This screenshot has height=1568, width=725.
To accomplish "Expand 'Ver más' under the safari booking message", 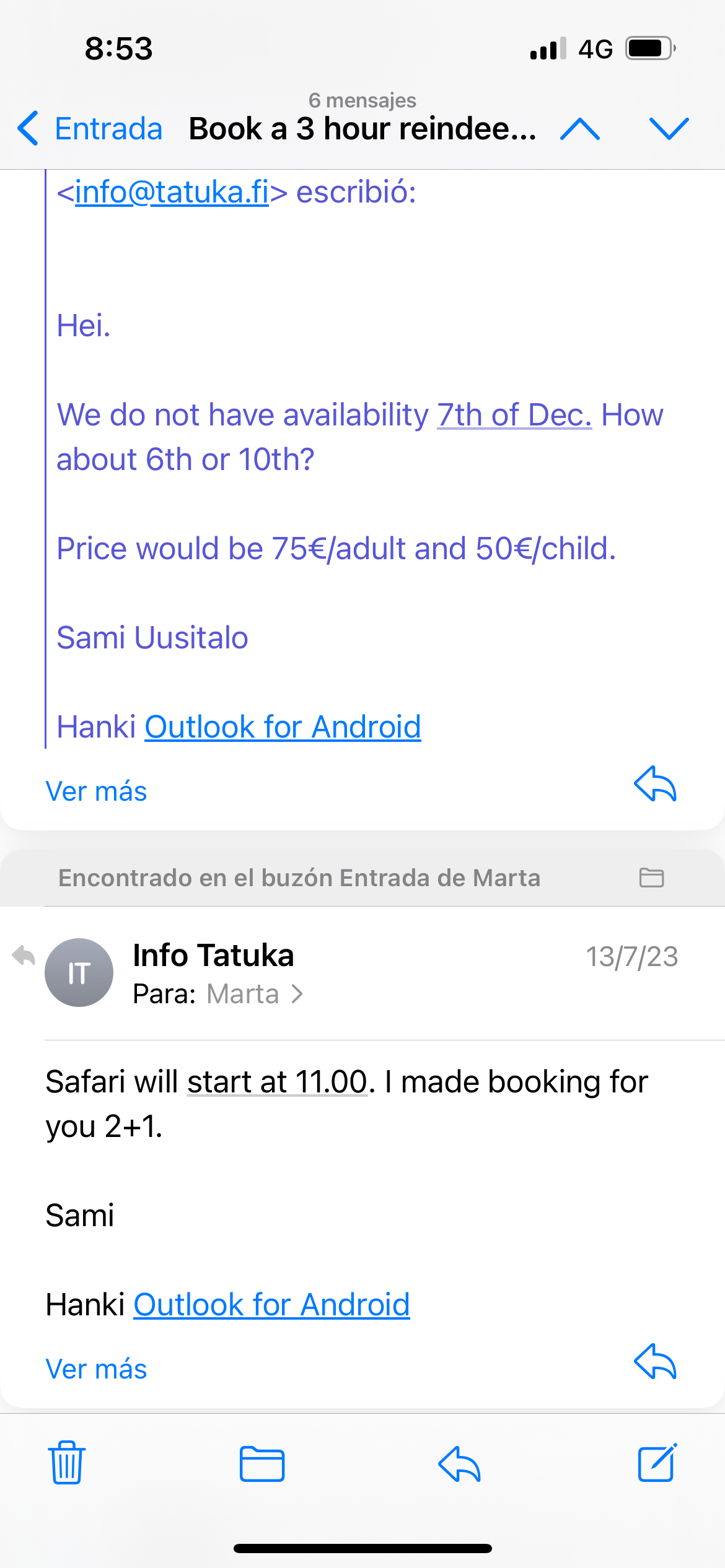I will [x=96, y=1369].
